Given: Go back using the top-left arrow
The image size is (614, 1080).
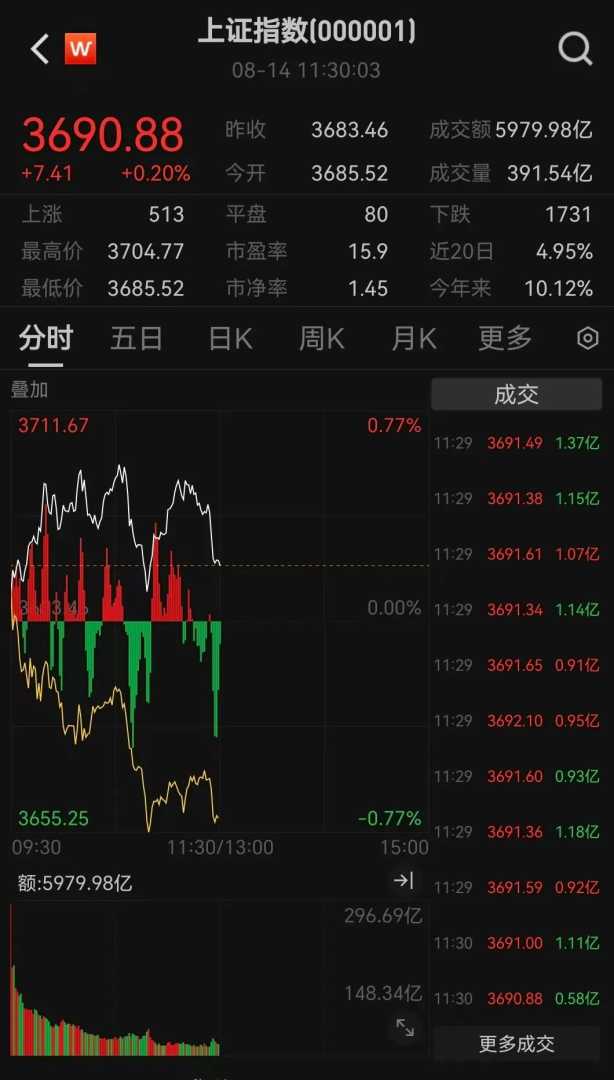Looking at the screenshot, I should pos(39,49).
